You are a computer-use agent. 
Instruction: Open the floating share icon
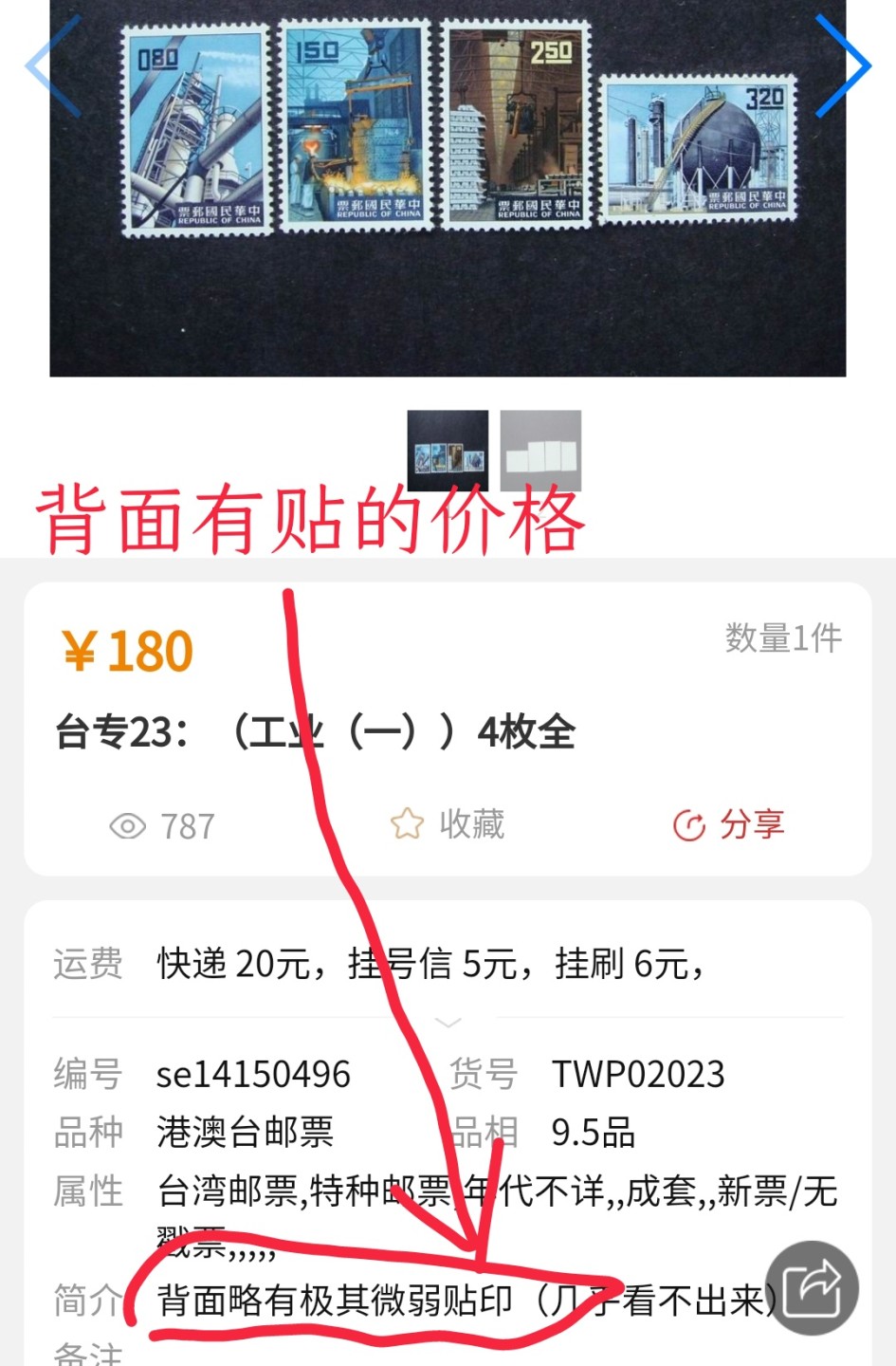tap(813, 1288)
